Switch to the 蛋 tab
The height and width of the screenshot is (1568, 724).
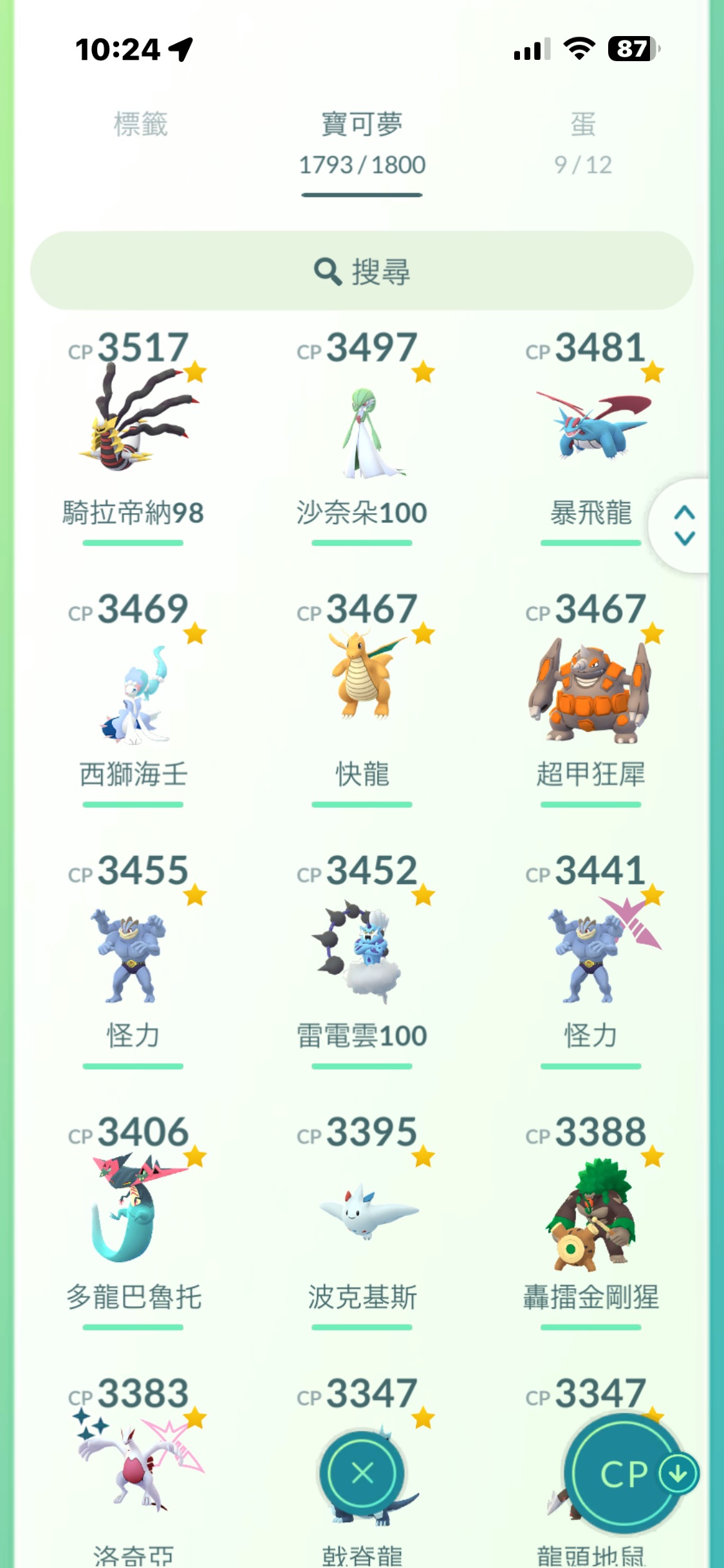click(x=582, y=140)
